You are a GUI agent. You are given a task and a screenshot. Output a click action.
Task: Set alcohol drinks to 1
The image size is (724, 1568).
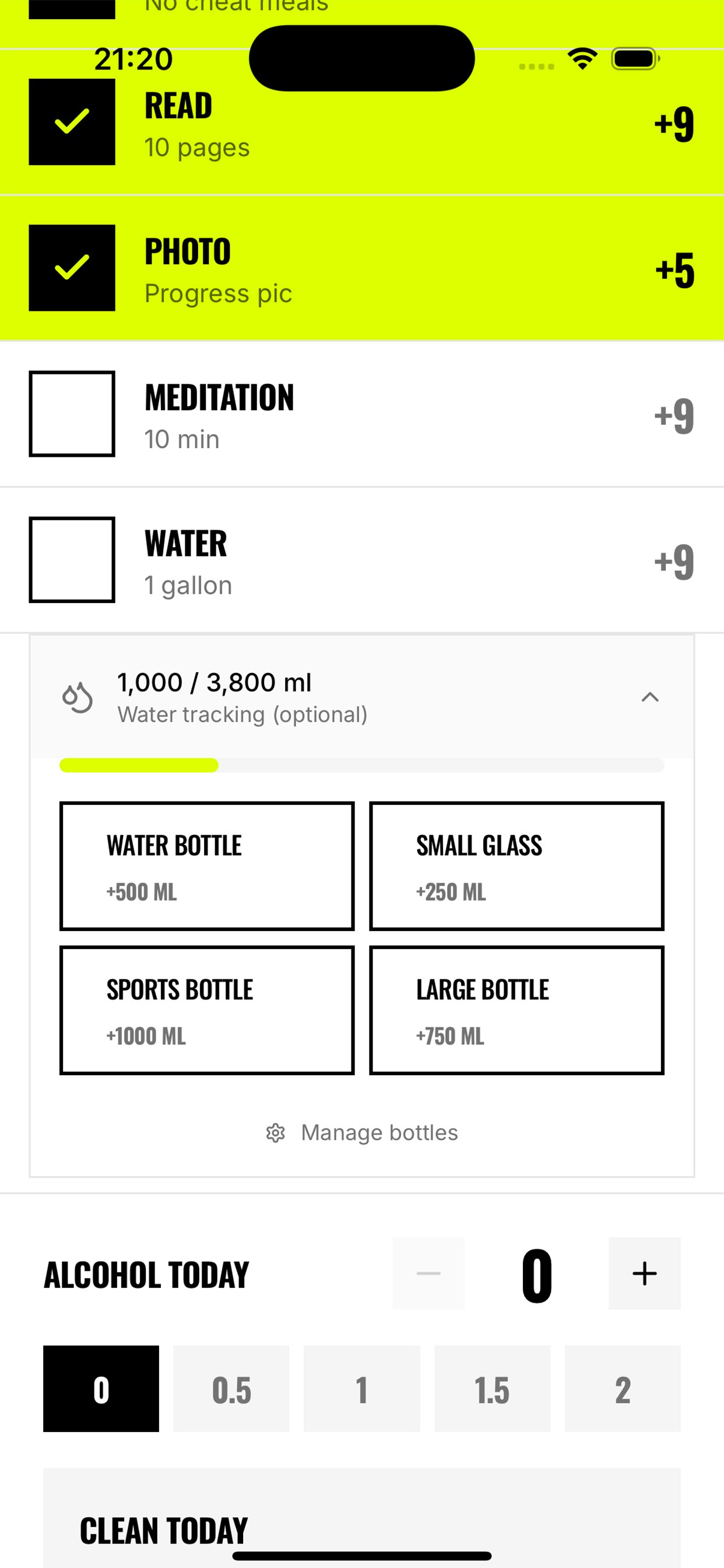click(x=361, y=1389)
